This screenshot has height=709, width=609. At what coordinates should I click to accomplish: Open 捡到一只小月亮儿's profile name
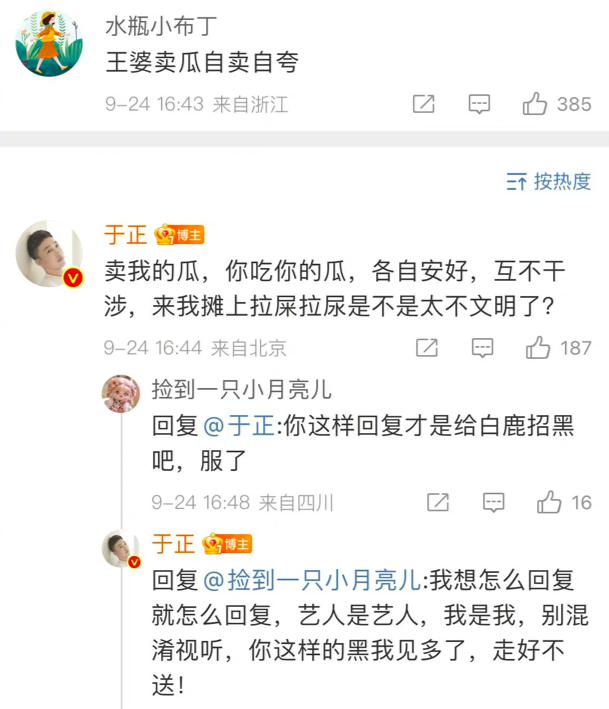241,389
